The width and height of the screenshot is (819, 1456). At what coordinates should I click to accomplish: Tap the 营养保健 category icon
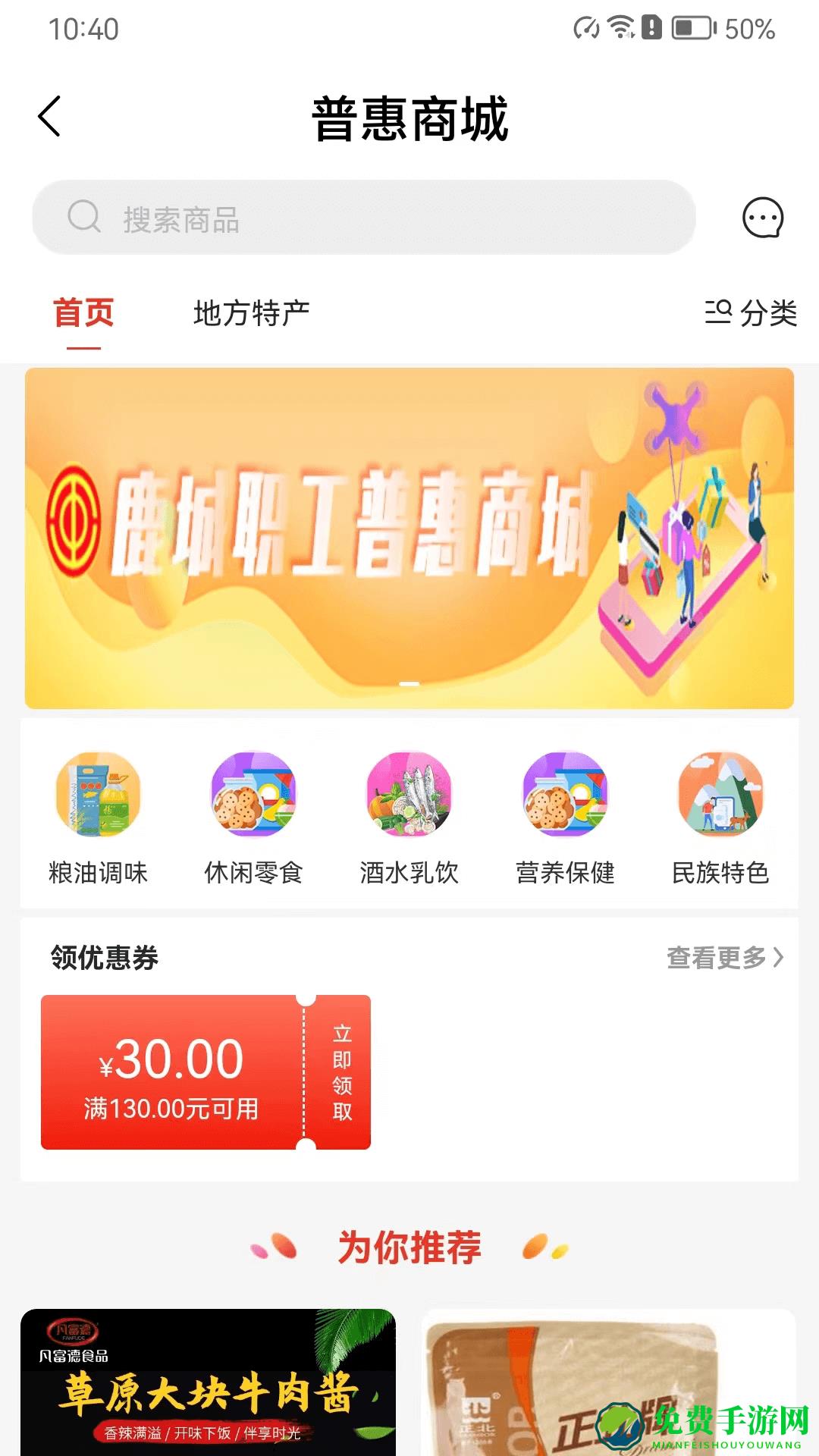click(565, 794)
